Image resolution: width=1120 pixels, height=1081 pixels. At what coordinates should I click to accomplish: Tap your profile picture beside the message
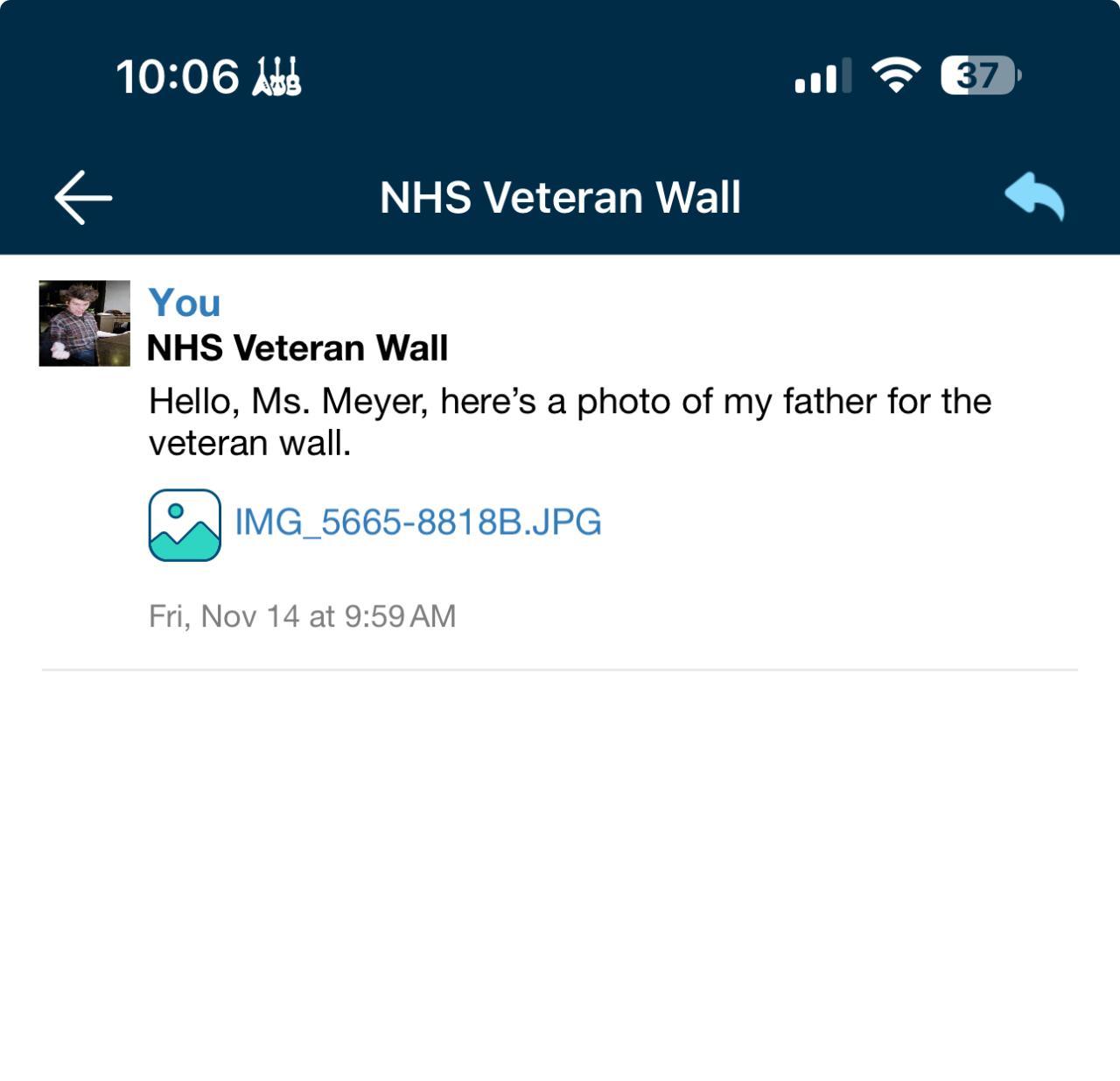click(x=85, y=323)
